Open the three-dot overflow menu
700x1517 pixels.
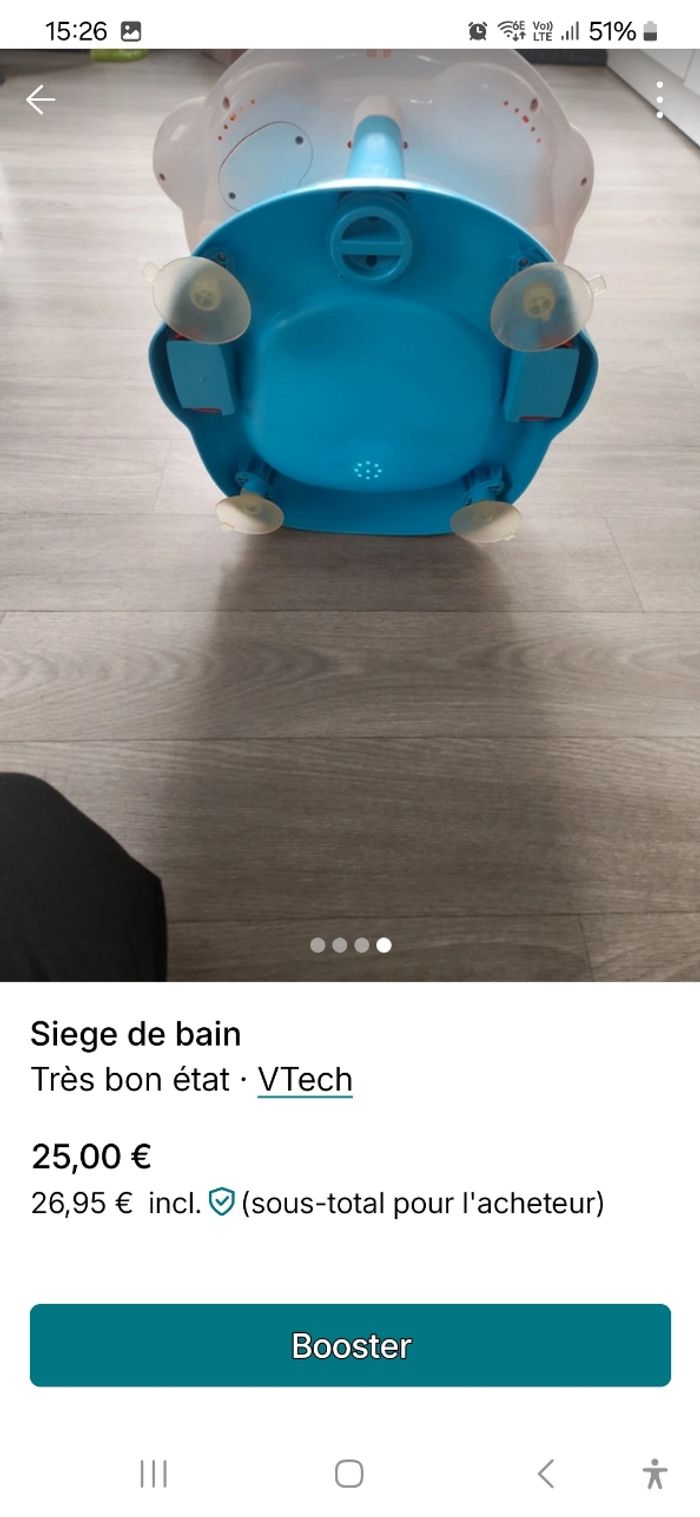(x=659, y=100)
